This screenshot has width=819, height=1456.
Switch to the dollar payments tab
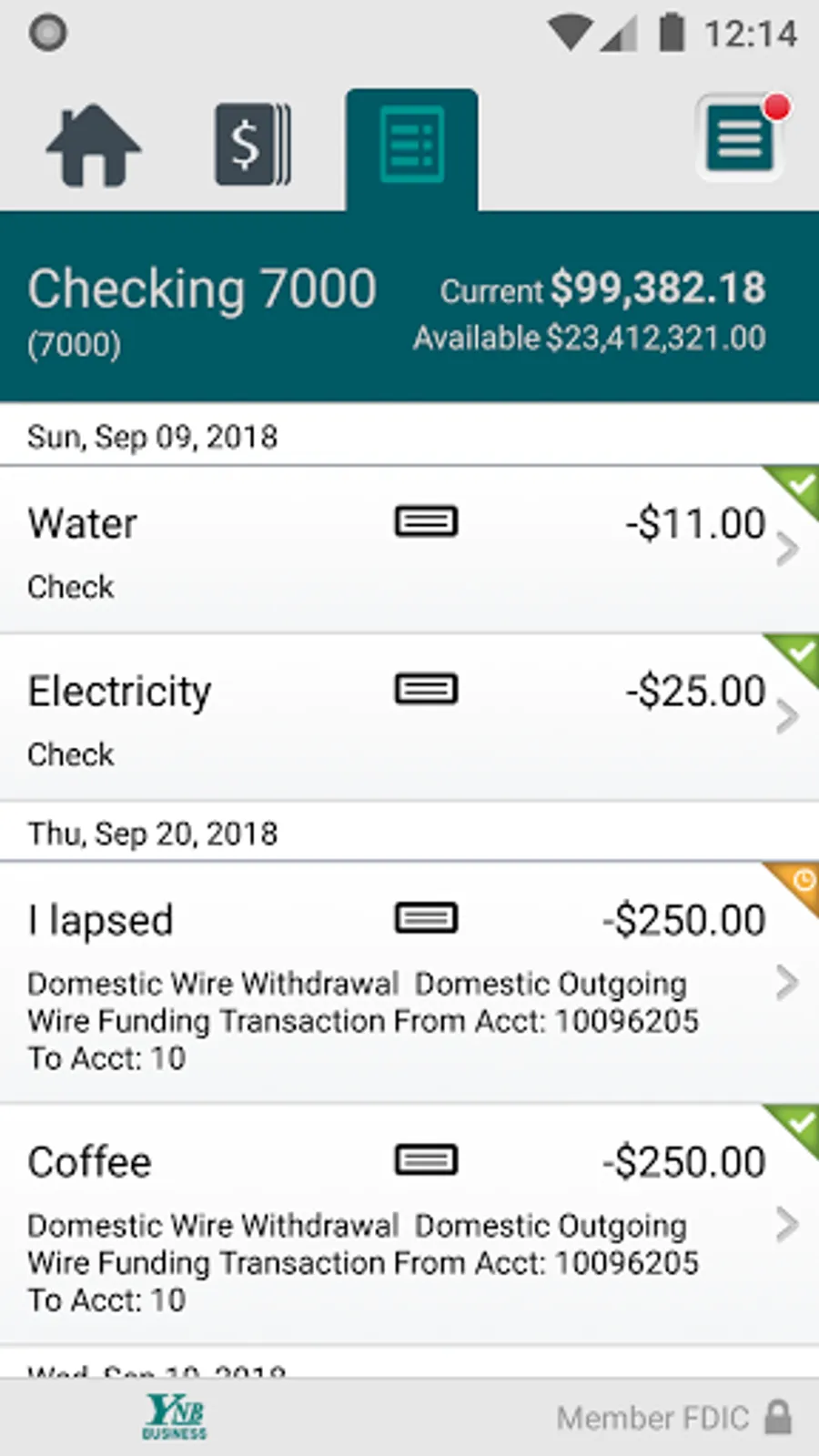[x=253, y=146]
